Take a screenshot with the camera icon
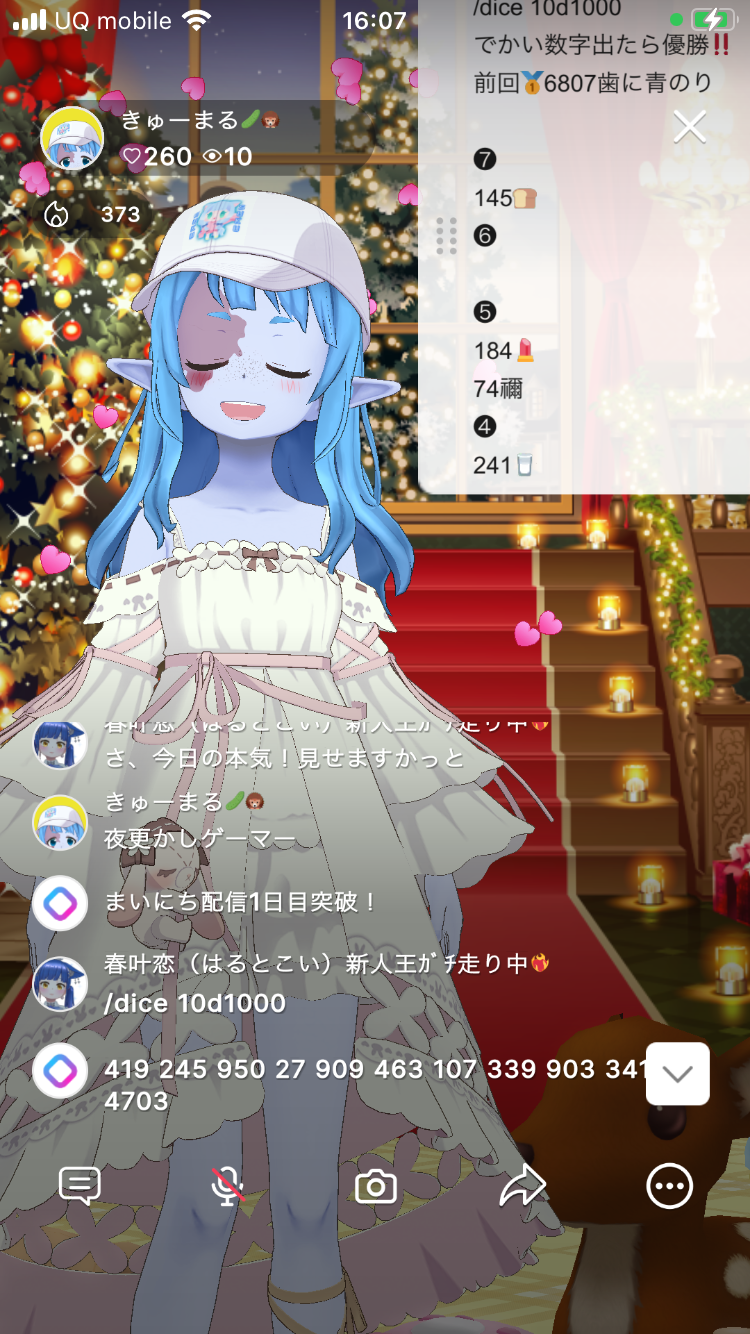Image resolution: width=750 pixels, height=1334 pixels. [376, 1187]
